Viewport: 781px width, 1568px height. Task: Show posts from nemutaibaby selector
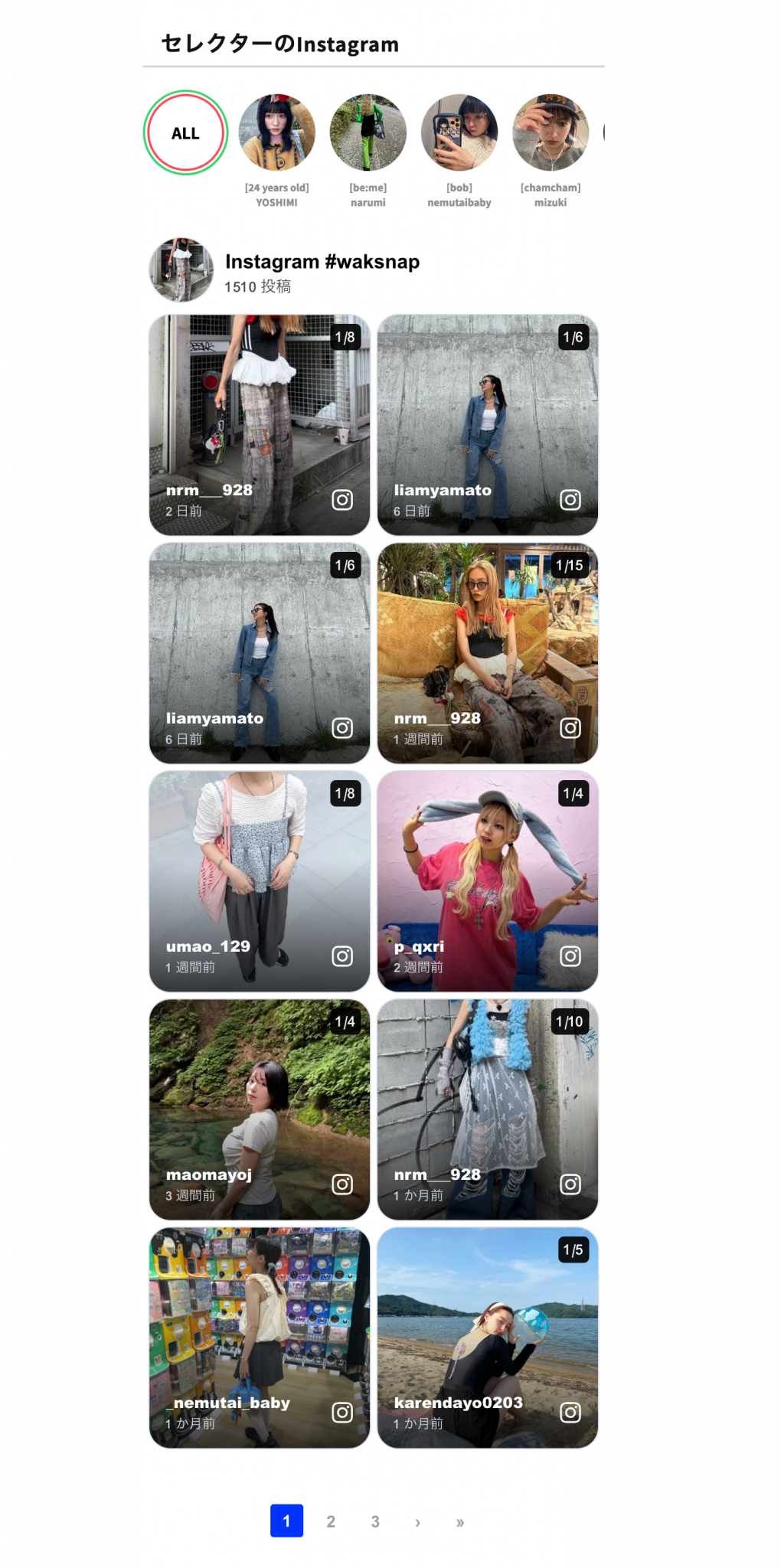pos(459,133)
